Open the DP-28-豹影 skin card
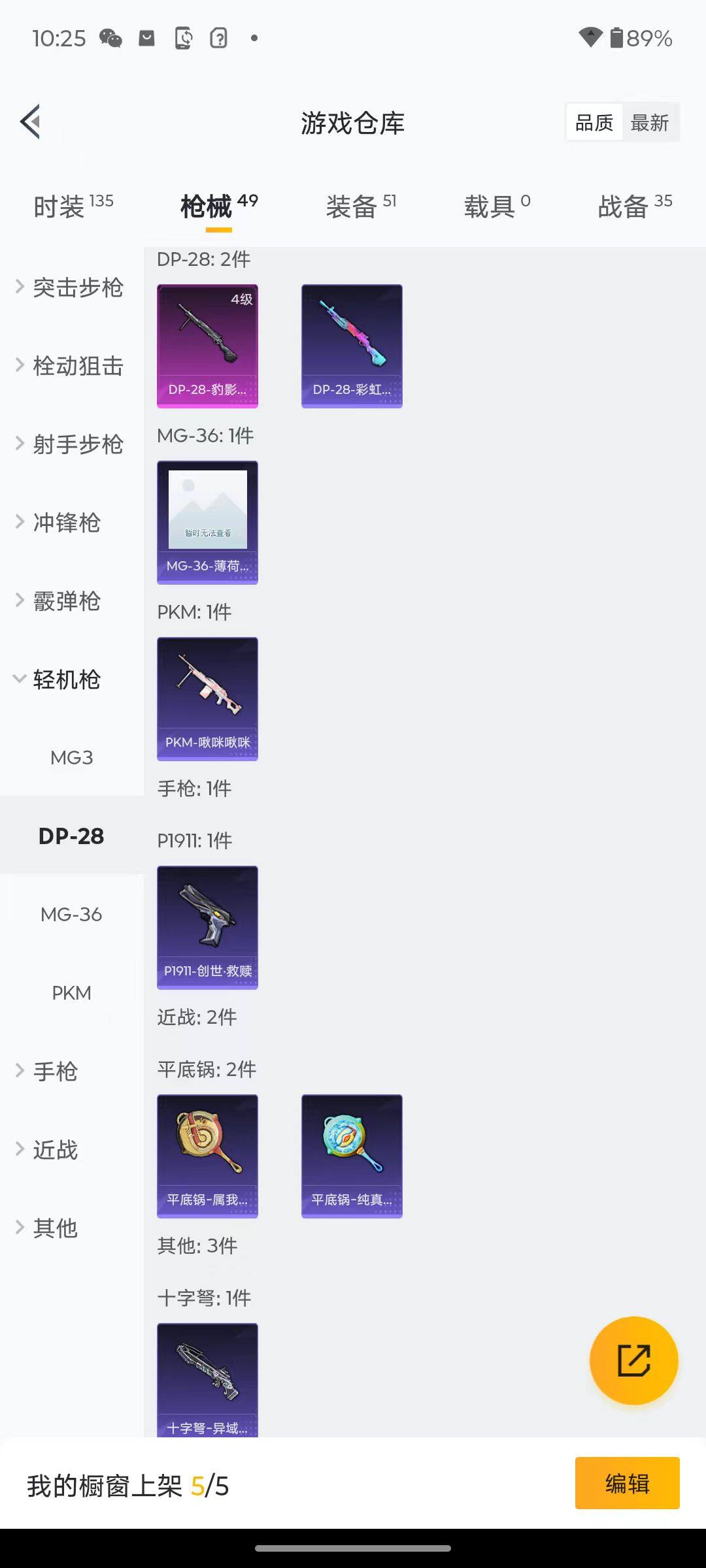Screen dimensions: 706x1568 pyautogui.click(x=207, y=346)
